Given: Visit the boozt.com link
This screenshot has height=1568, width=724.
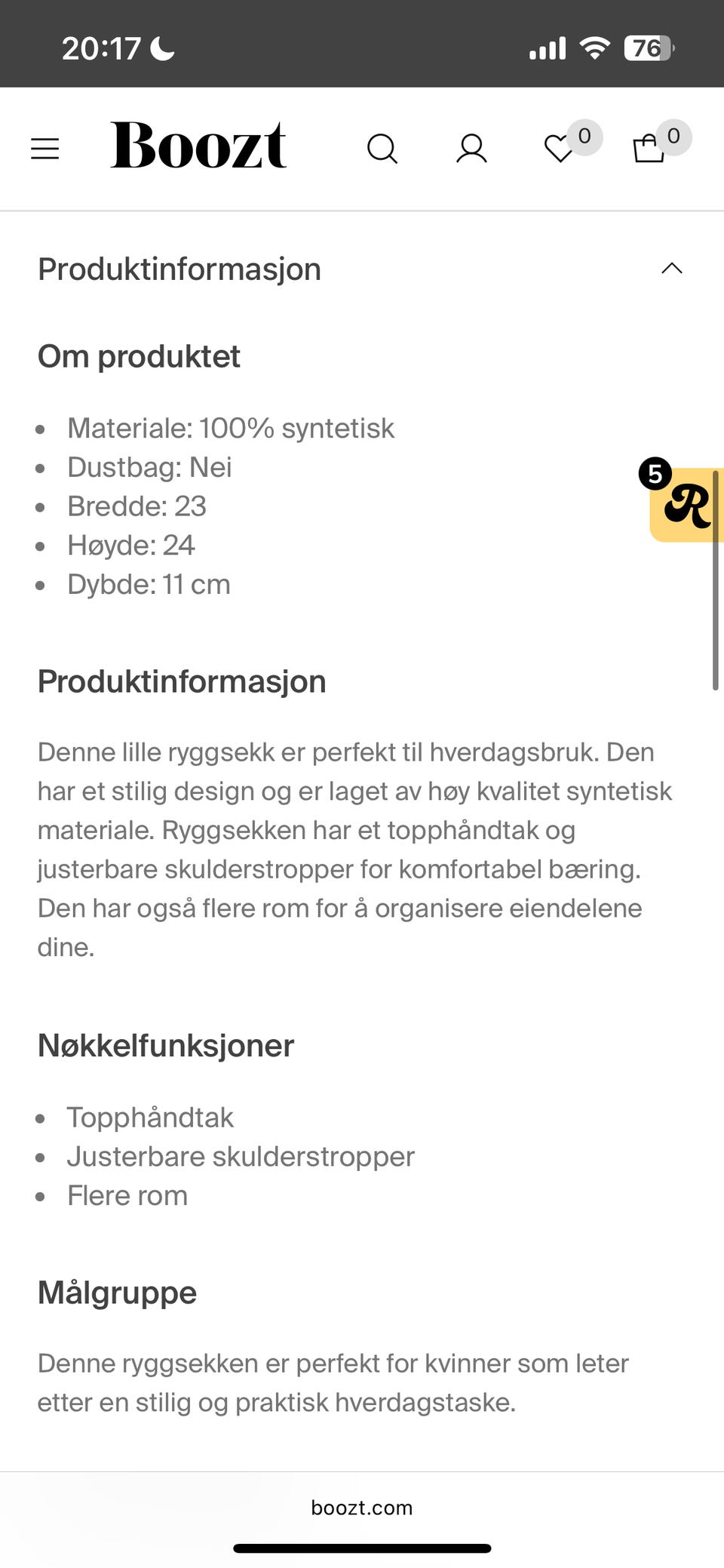Looking at the screenshot, I should point(361,1508).
